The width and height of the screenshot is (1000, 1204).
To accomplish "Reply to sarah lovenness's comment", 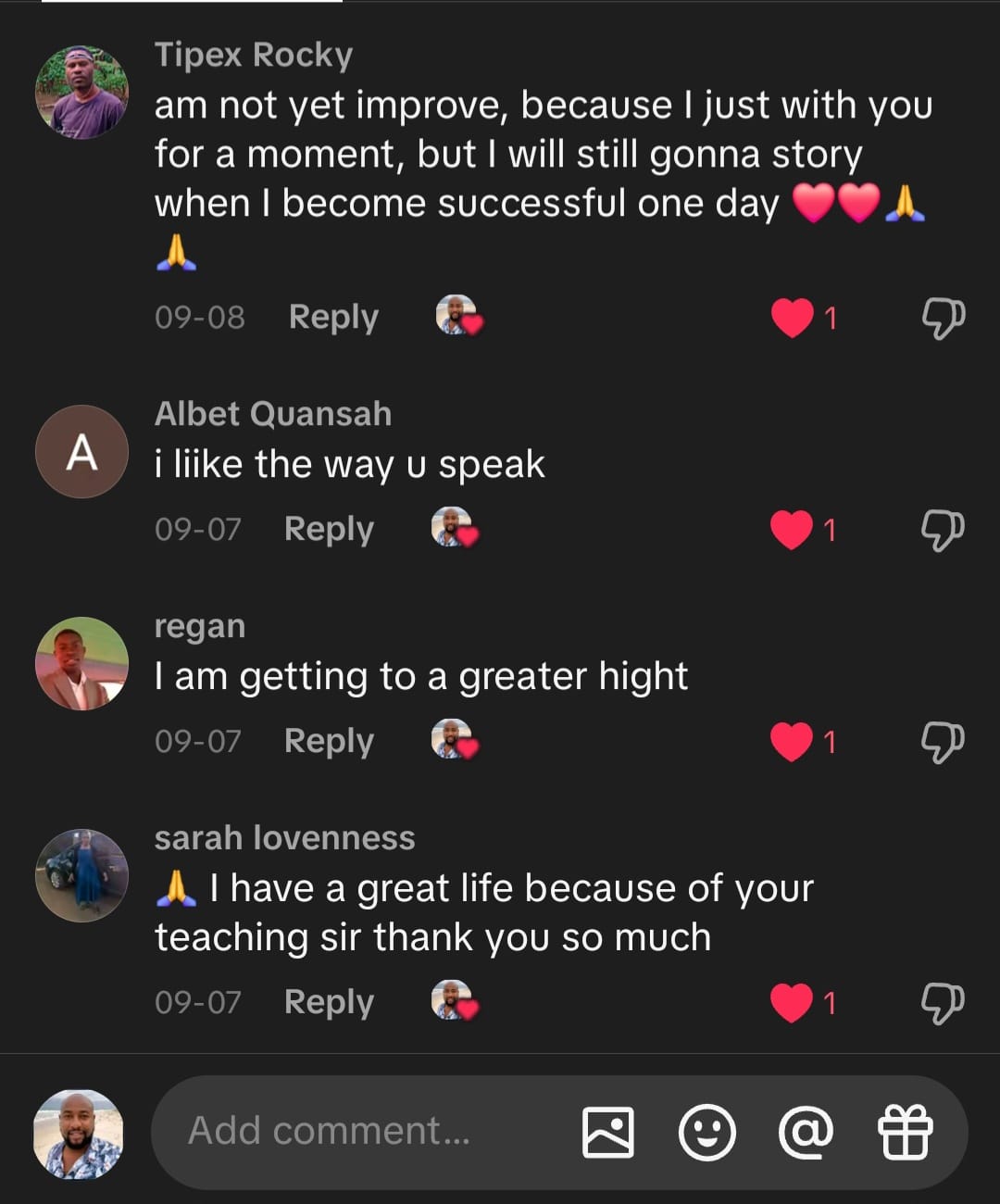I will (329, 1003).
